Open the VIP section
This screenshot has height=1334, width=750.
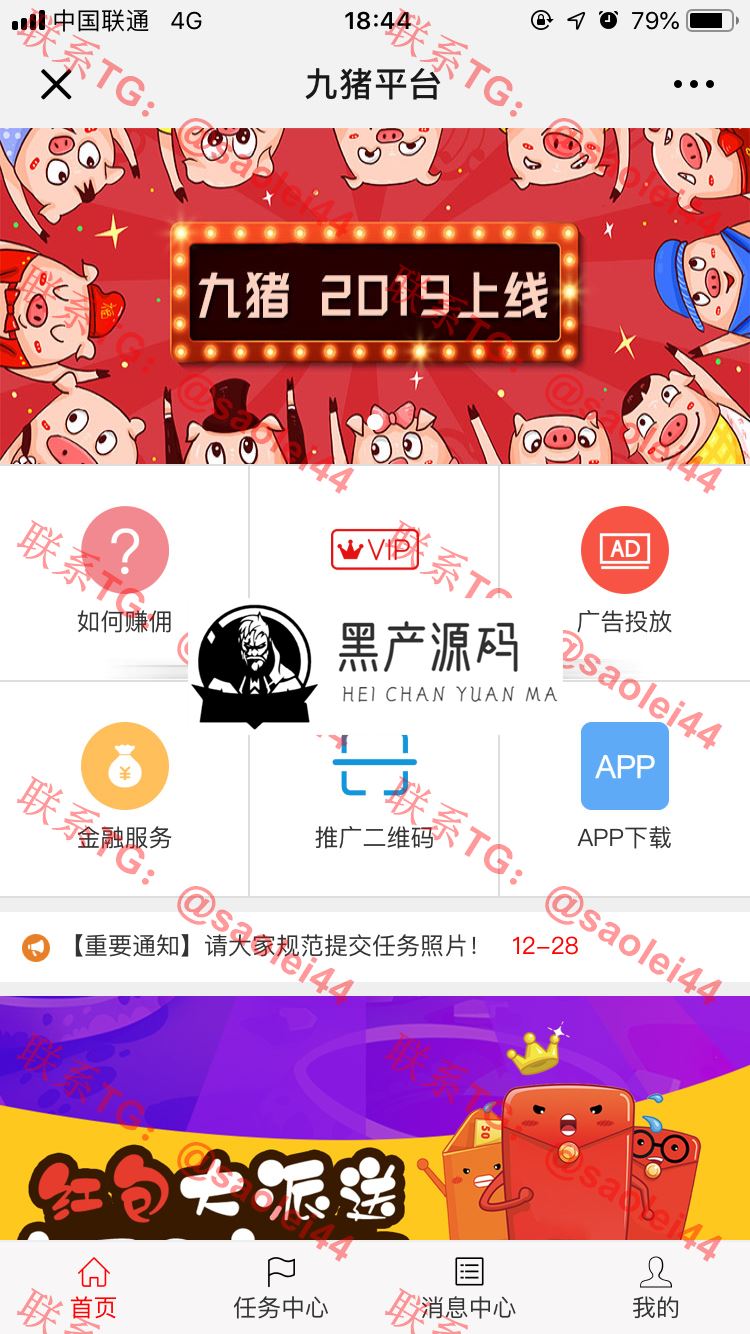point(374,552)
